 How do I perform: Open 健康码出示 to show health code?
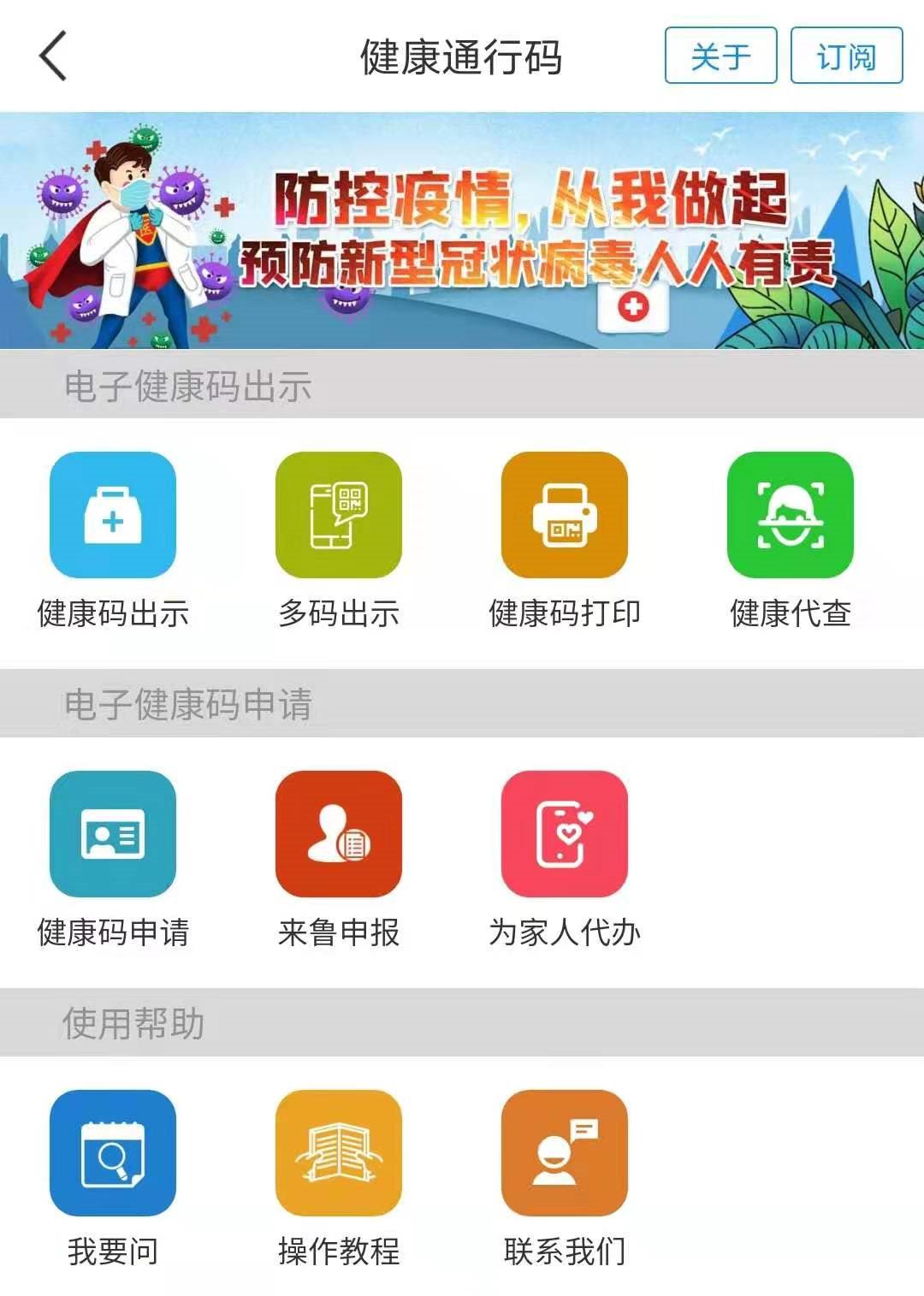pyautogui.click(x=113, y=516)
